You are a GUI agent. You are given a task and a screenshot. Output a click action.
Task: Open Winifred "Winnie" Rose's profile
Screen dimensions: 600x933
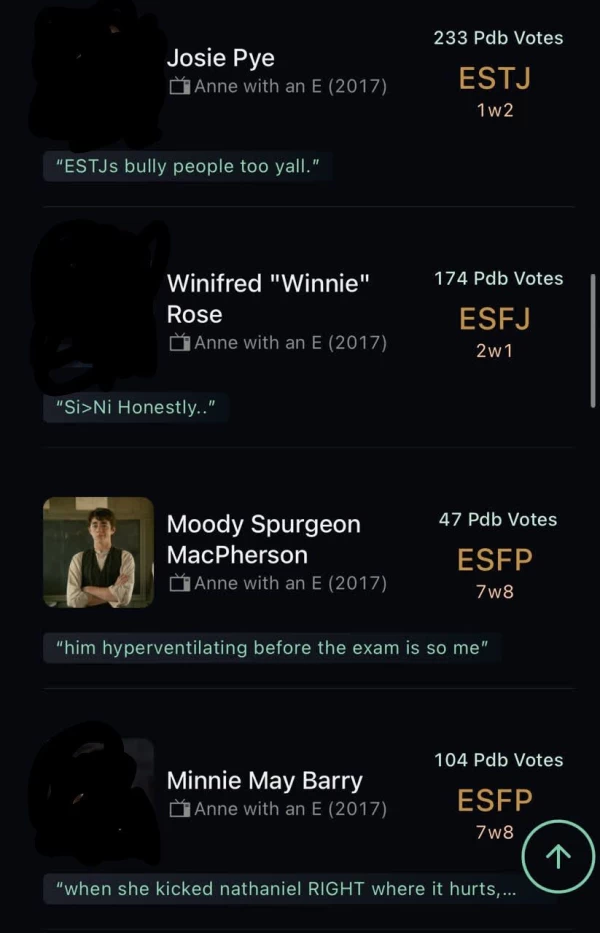[x=267, y=298]
